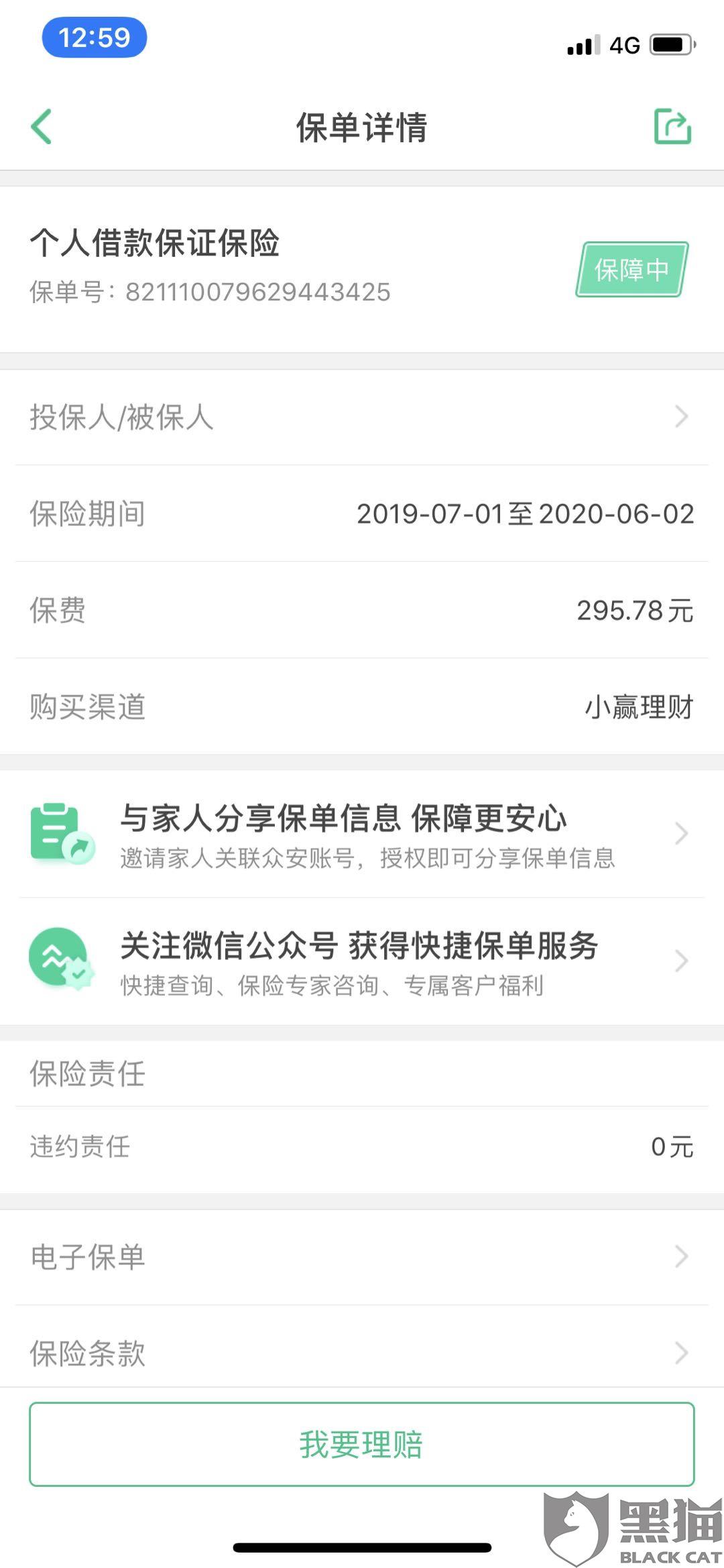
Task: Tap the 我要理赔 claim button
Action: (x=362, y=1444)
